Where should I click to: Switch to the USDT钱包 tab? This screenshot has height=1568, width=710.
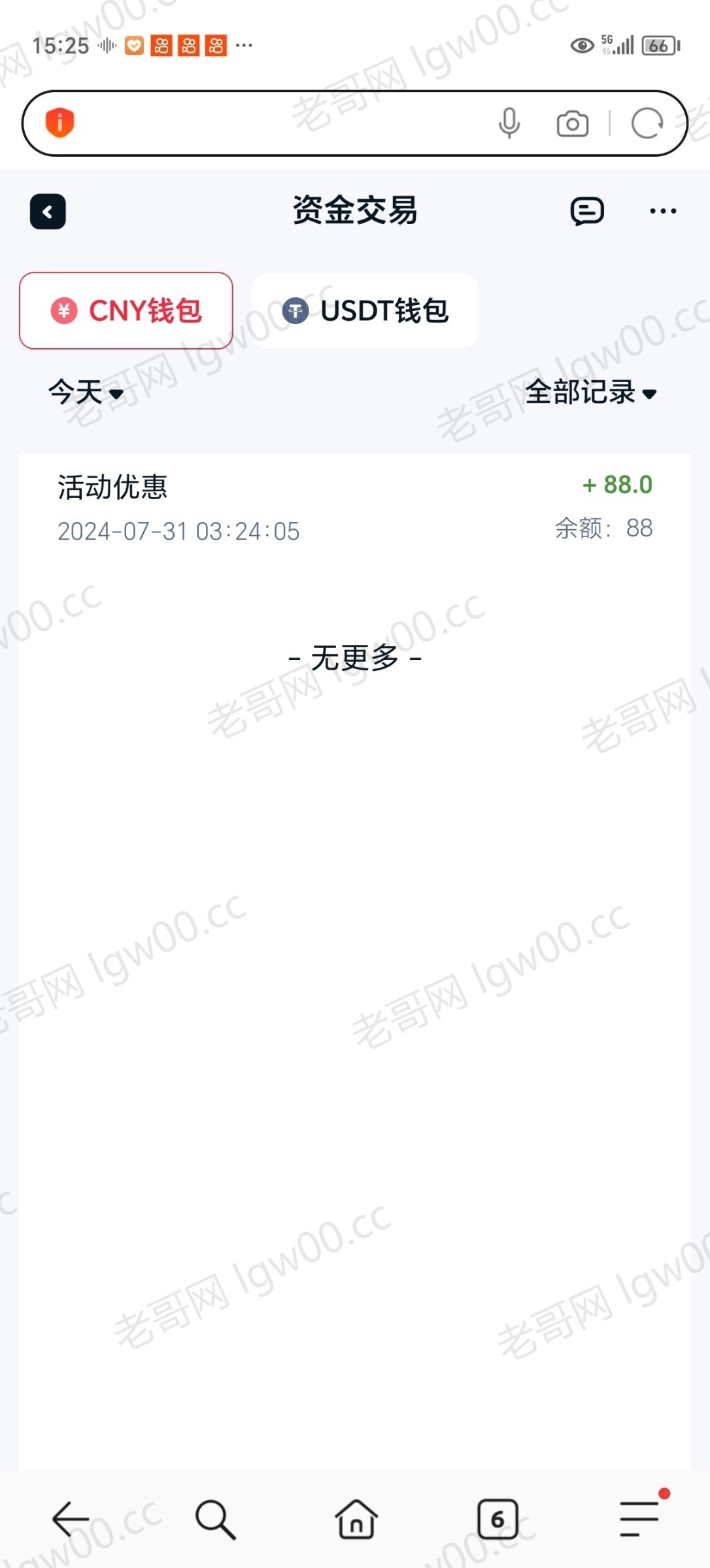(x=365, y=310)
